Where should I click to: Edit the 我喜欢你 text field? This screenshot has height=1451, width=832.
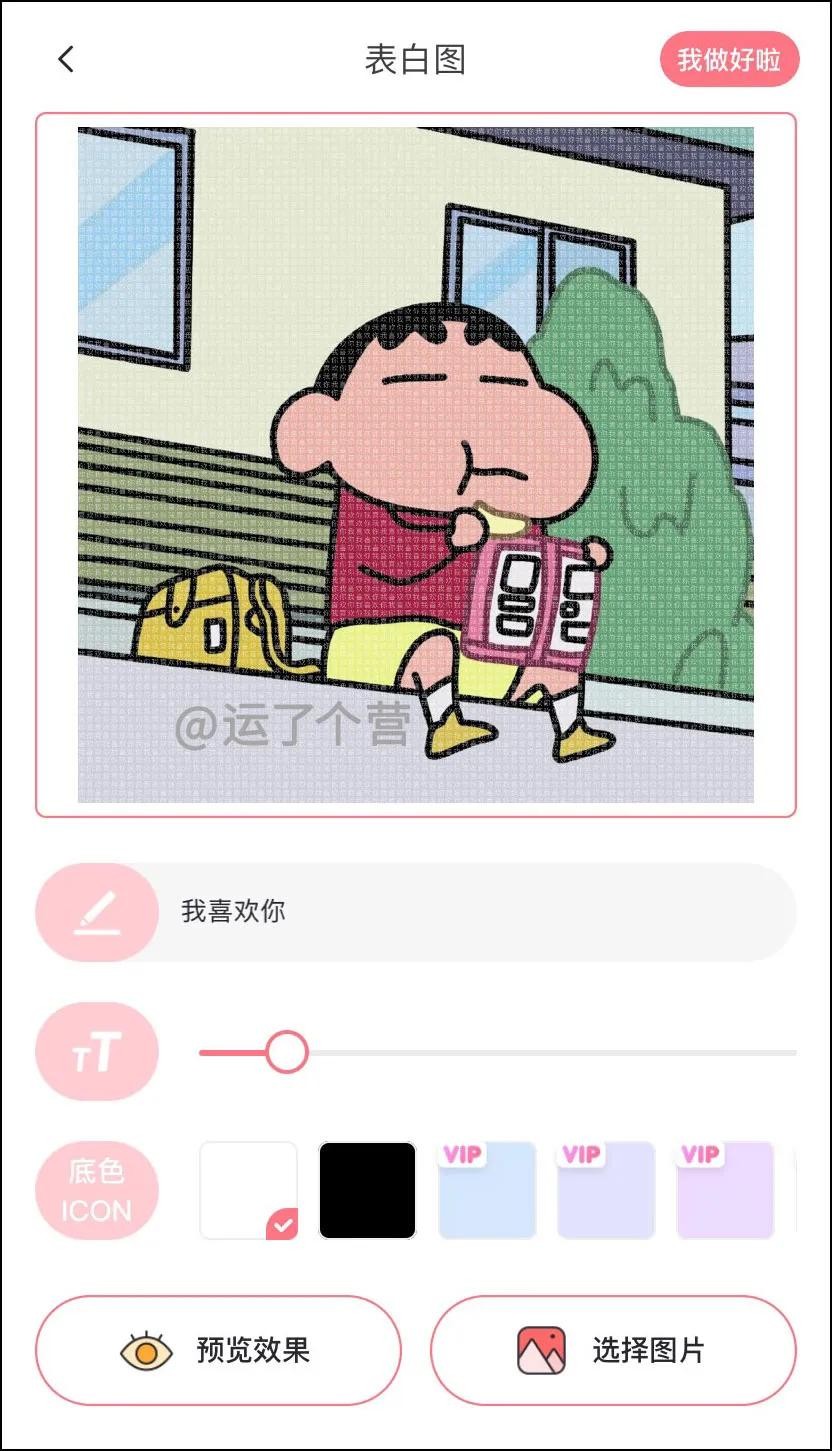(x=470, y=912)
